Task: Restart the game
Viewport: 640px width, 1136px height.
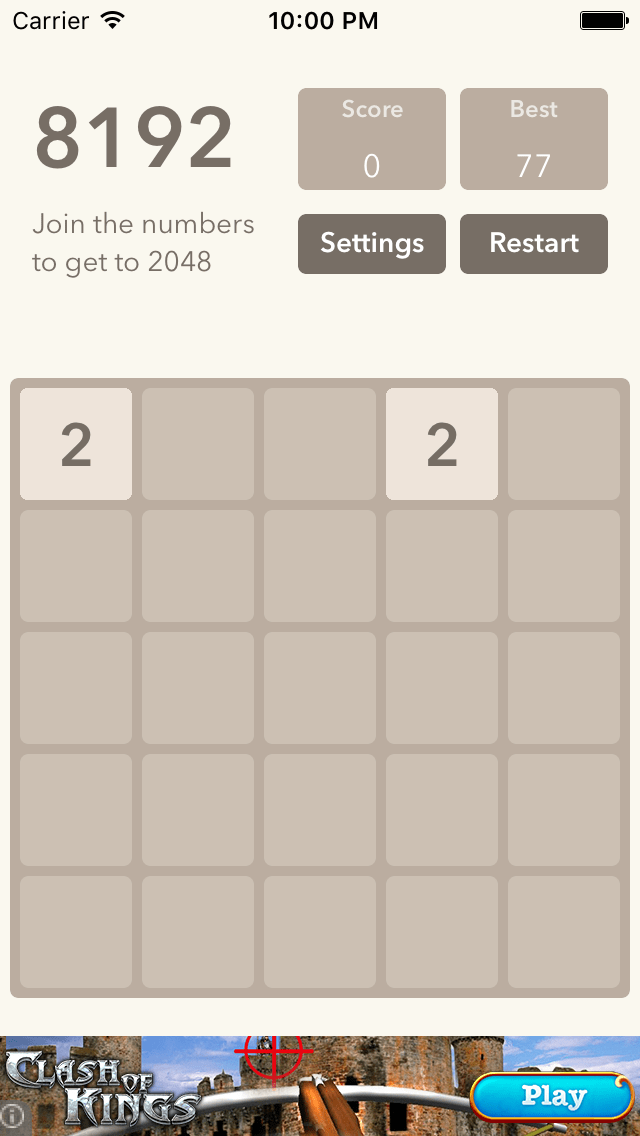Action: [534, 243]
